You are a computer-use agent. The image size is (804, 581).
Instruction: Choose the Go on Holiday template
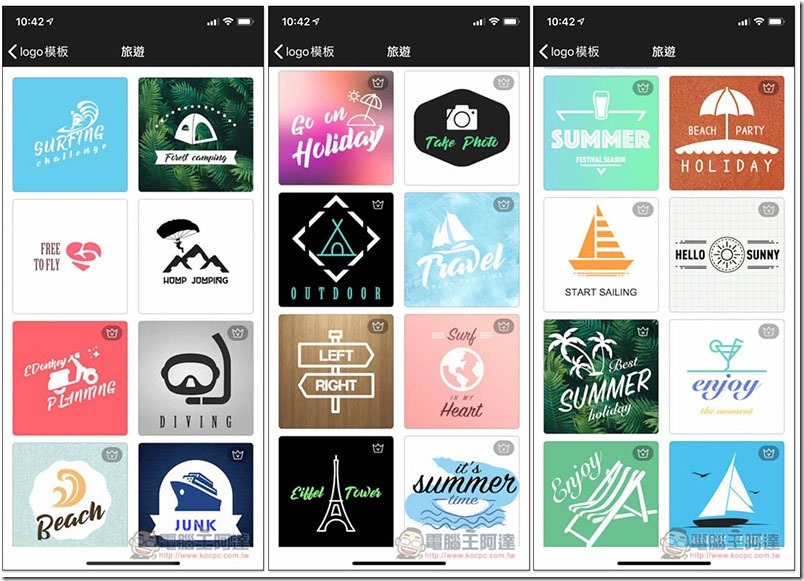[x=336, y=128]
